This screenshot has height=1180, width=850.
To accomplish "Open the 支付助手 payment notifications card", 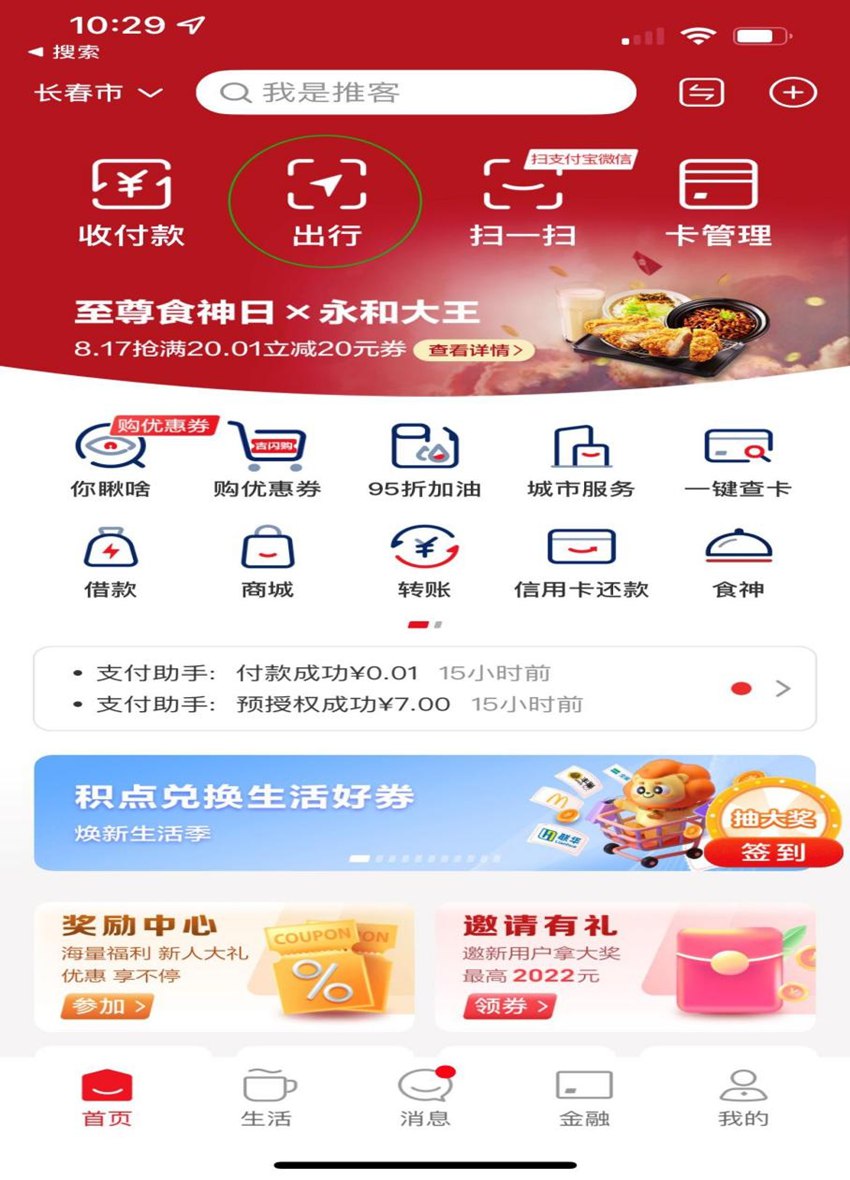I will 424,688.
